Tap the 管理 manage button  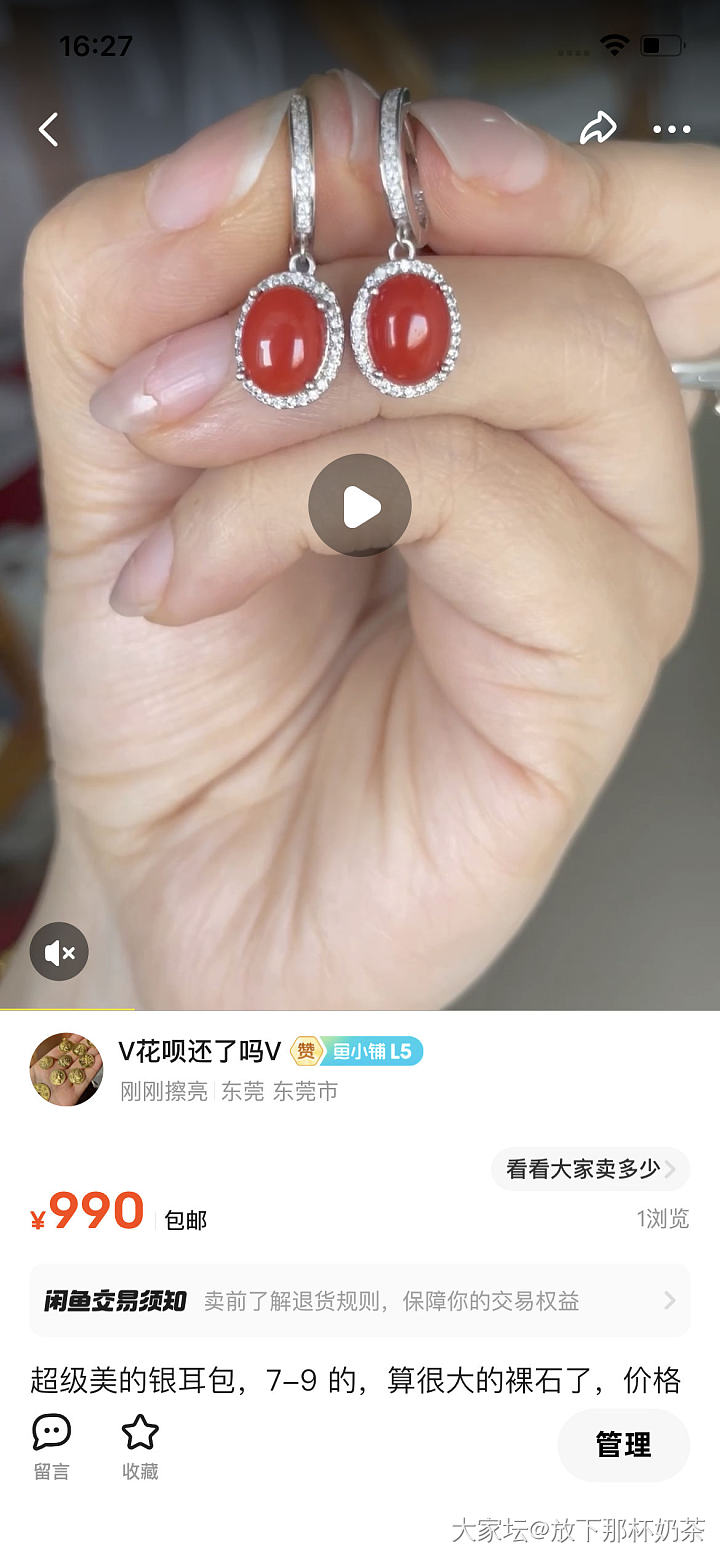click(623, 1445)
